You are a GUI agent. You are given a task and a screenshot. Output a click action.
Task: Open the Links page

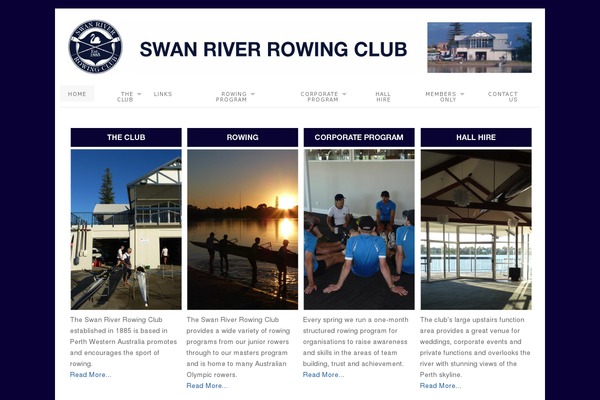click(x=163, y=94)
